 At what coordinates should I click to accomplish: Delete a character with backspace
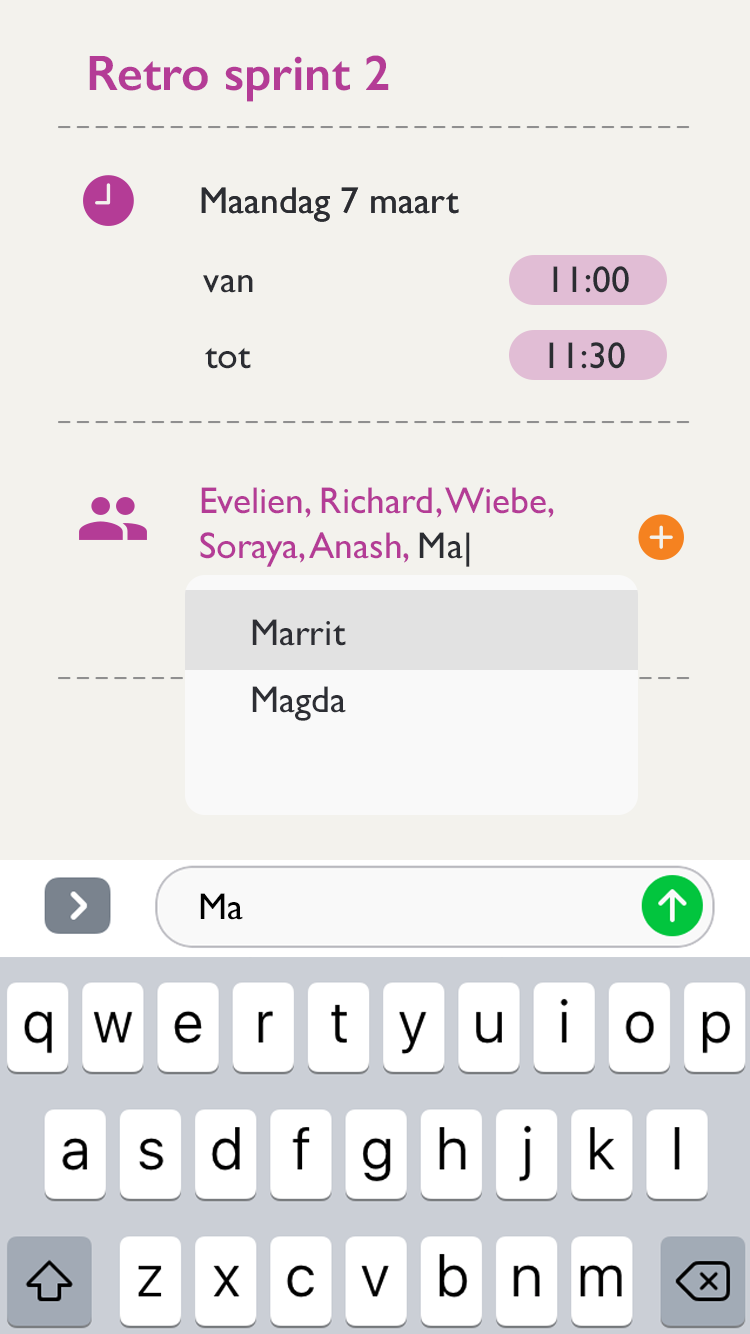point(702,1281)
